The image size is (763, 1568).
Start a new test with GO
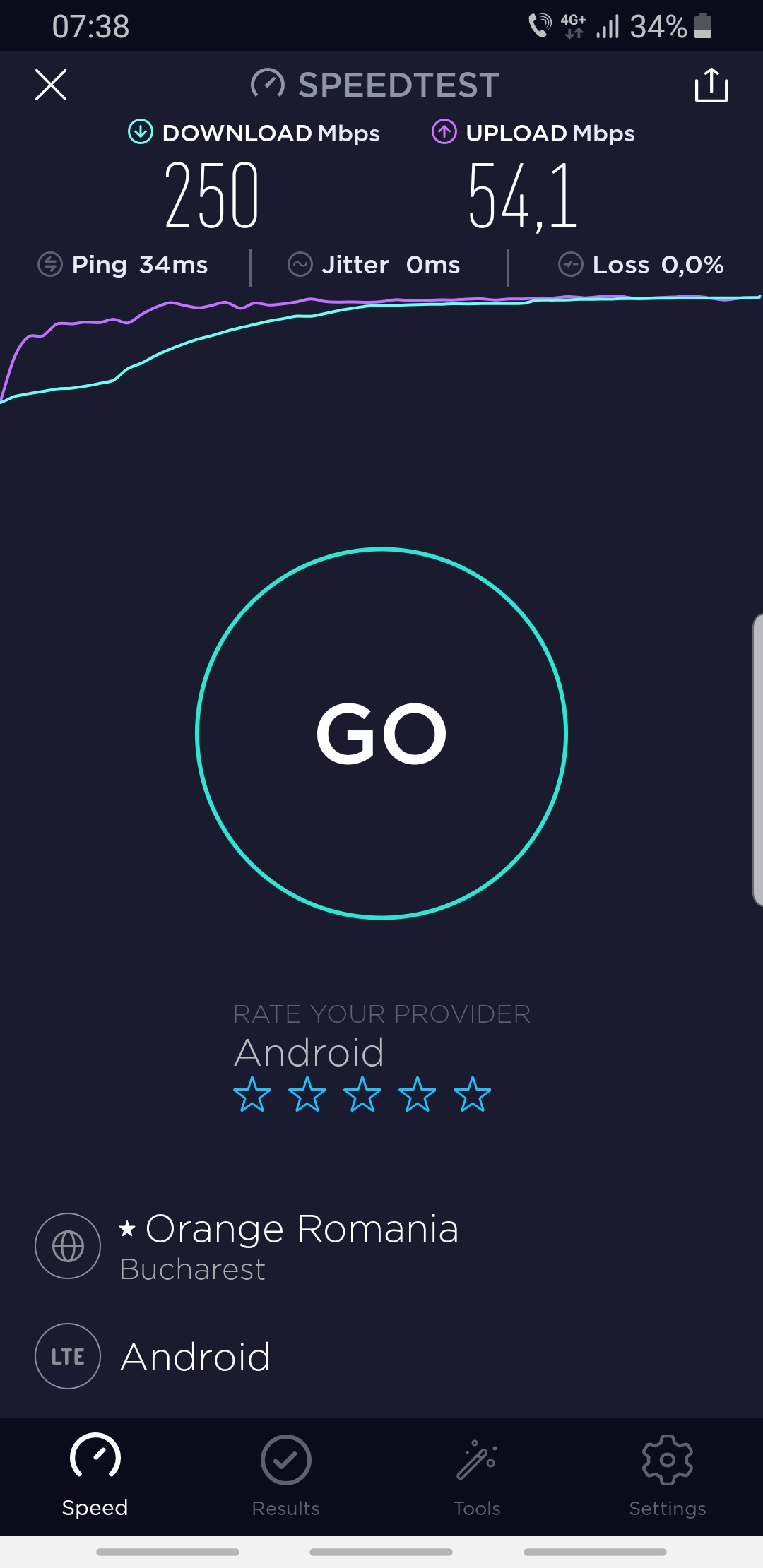tap(381, 733)
